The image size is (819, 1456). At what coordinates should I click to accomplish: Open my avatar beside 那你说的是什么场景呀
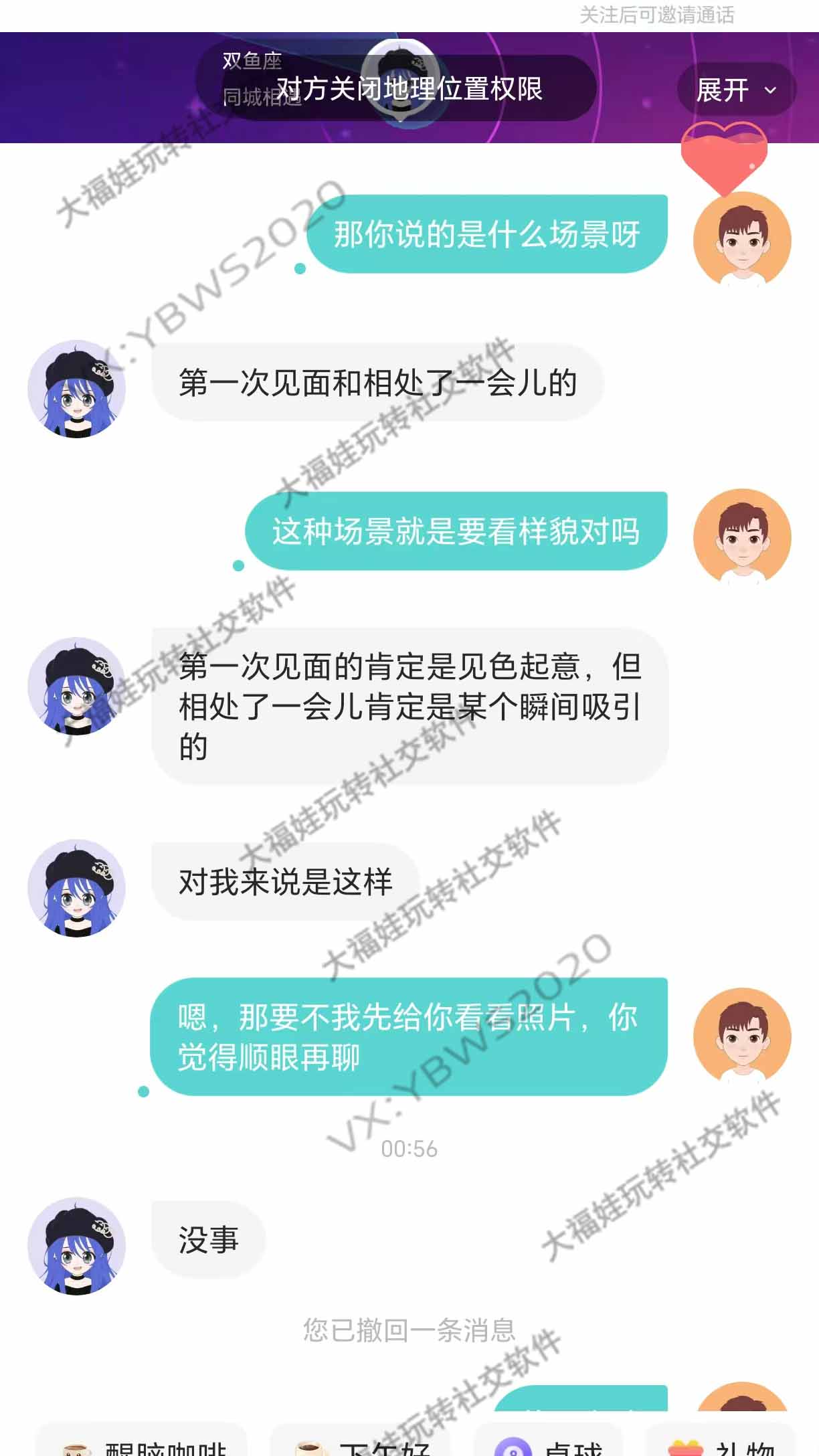tap(742, 240)
